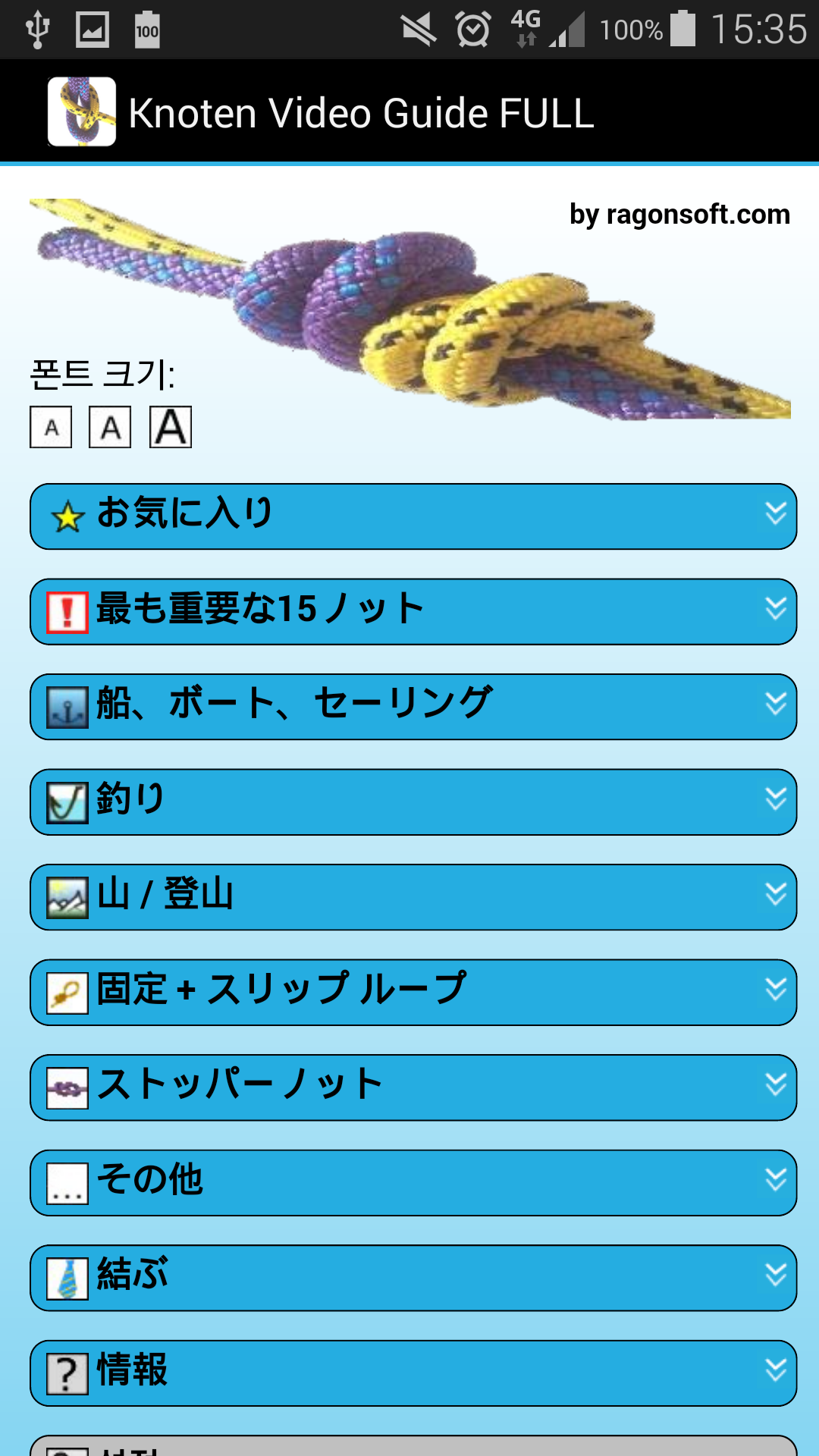Expand the 釣り fishing knots category

tap(413, 802)
